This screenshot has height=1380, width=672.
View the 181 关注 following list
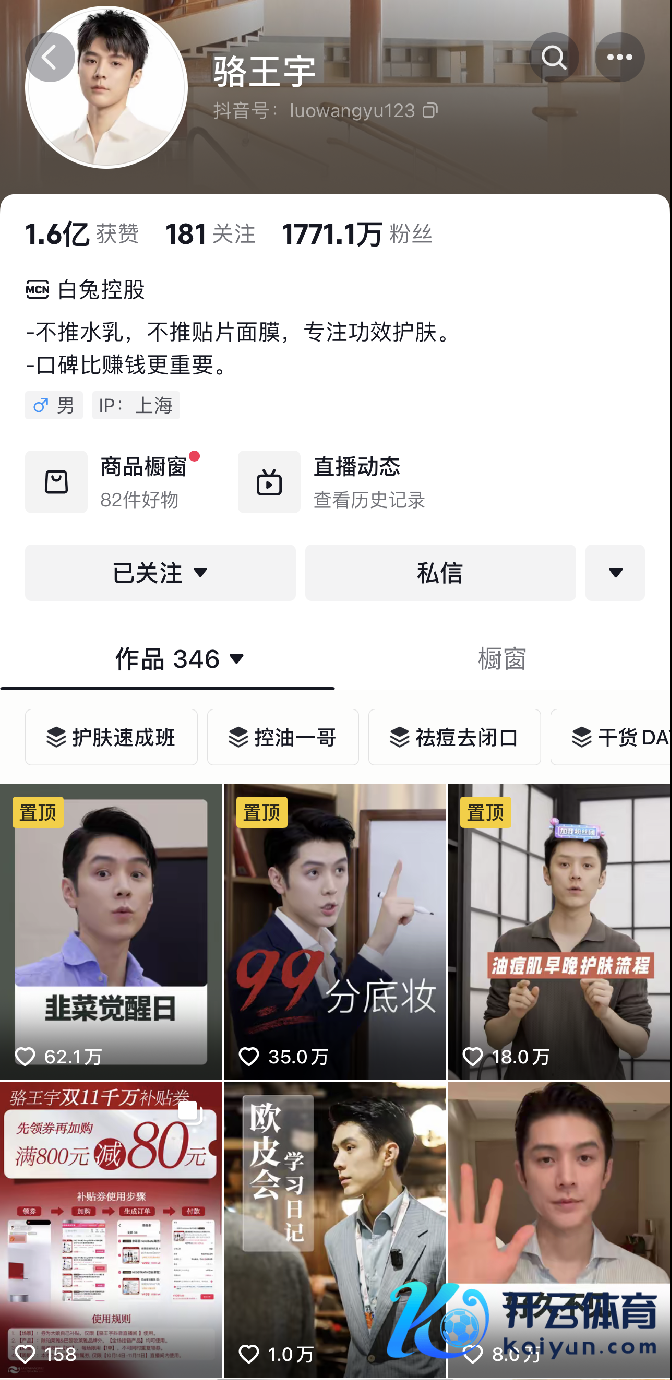(x=210, y=234)
